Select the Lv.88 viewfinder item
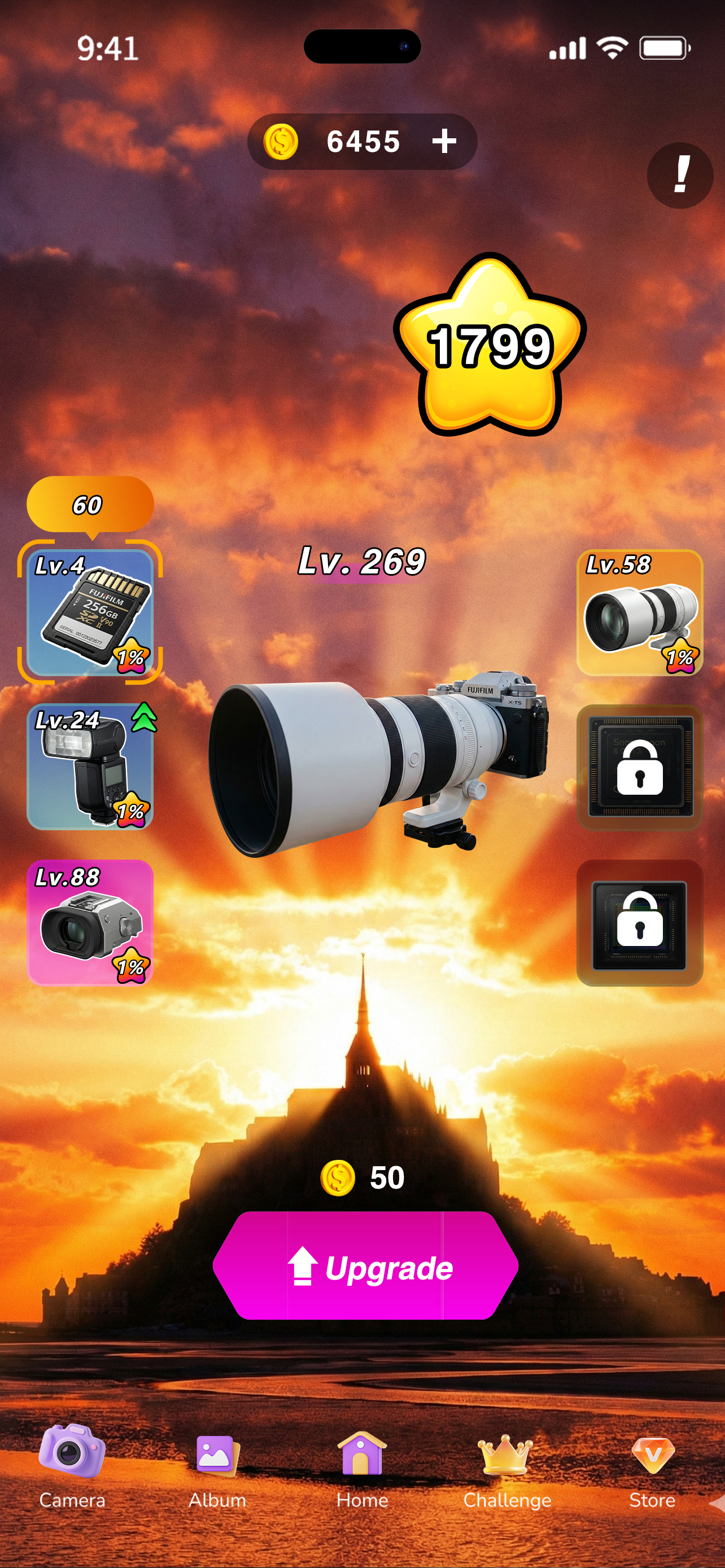725x1568 pixels. coord(90,922)
